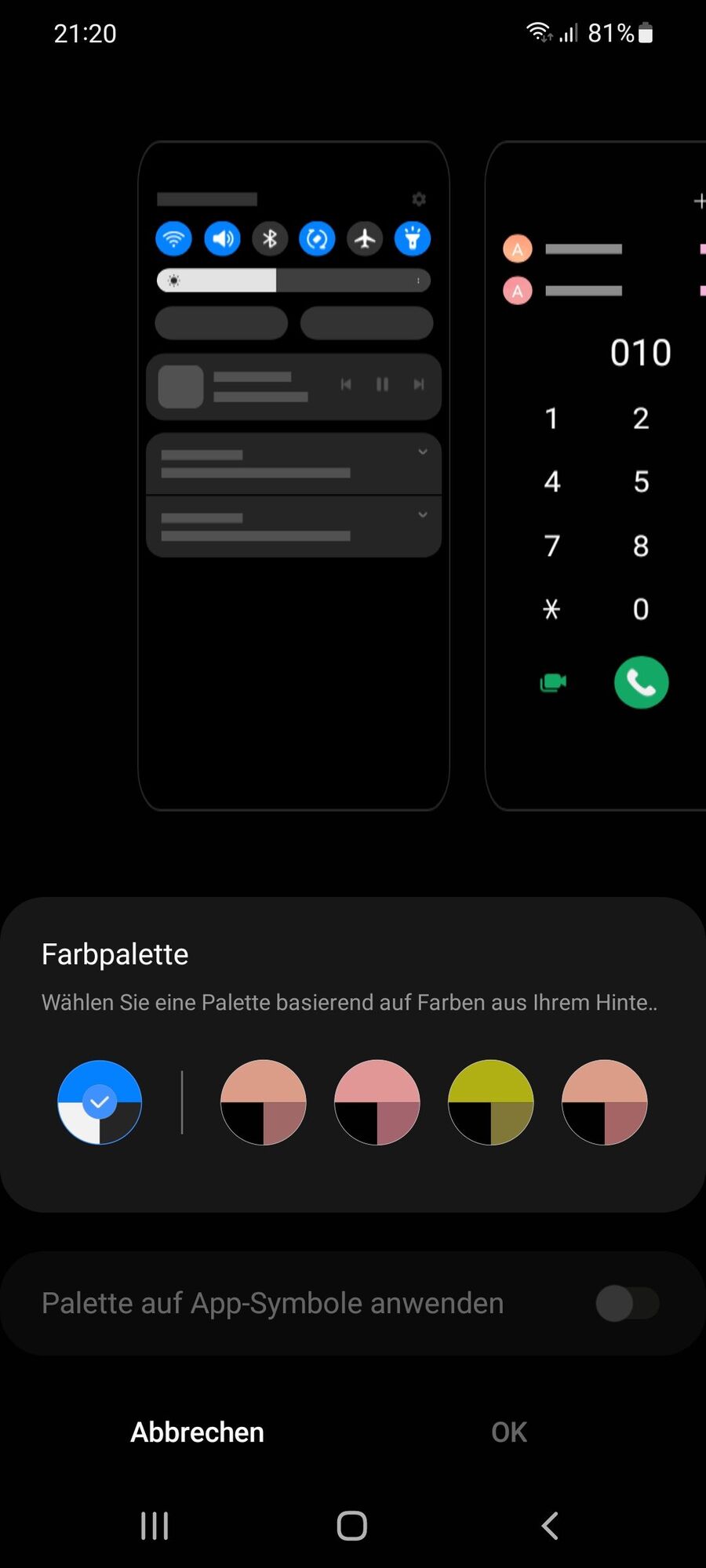The image size is (706, 1568).
Task: Select the default blue color palette
Action: point(100,1102)
